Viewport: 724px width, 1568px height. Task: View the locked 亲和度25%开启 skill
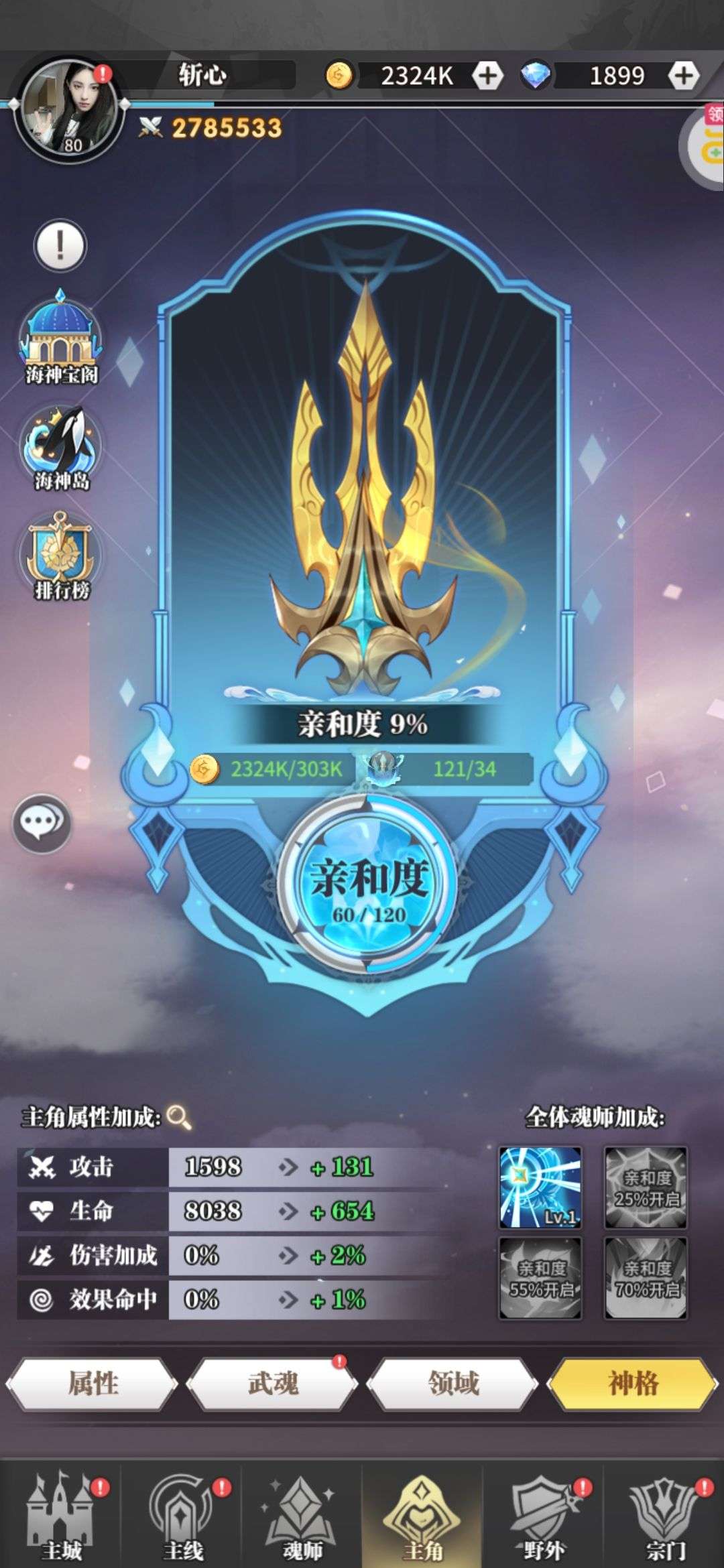point(646,1187)
